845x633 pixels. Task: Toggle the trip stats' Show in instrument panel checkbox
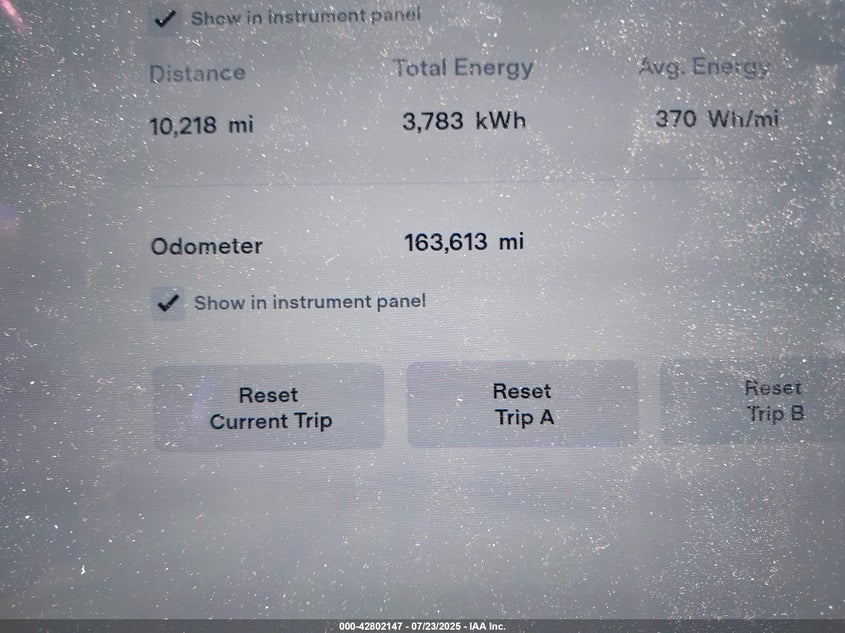point(166,18)
